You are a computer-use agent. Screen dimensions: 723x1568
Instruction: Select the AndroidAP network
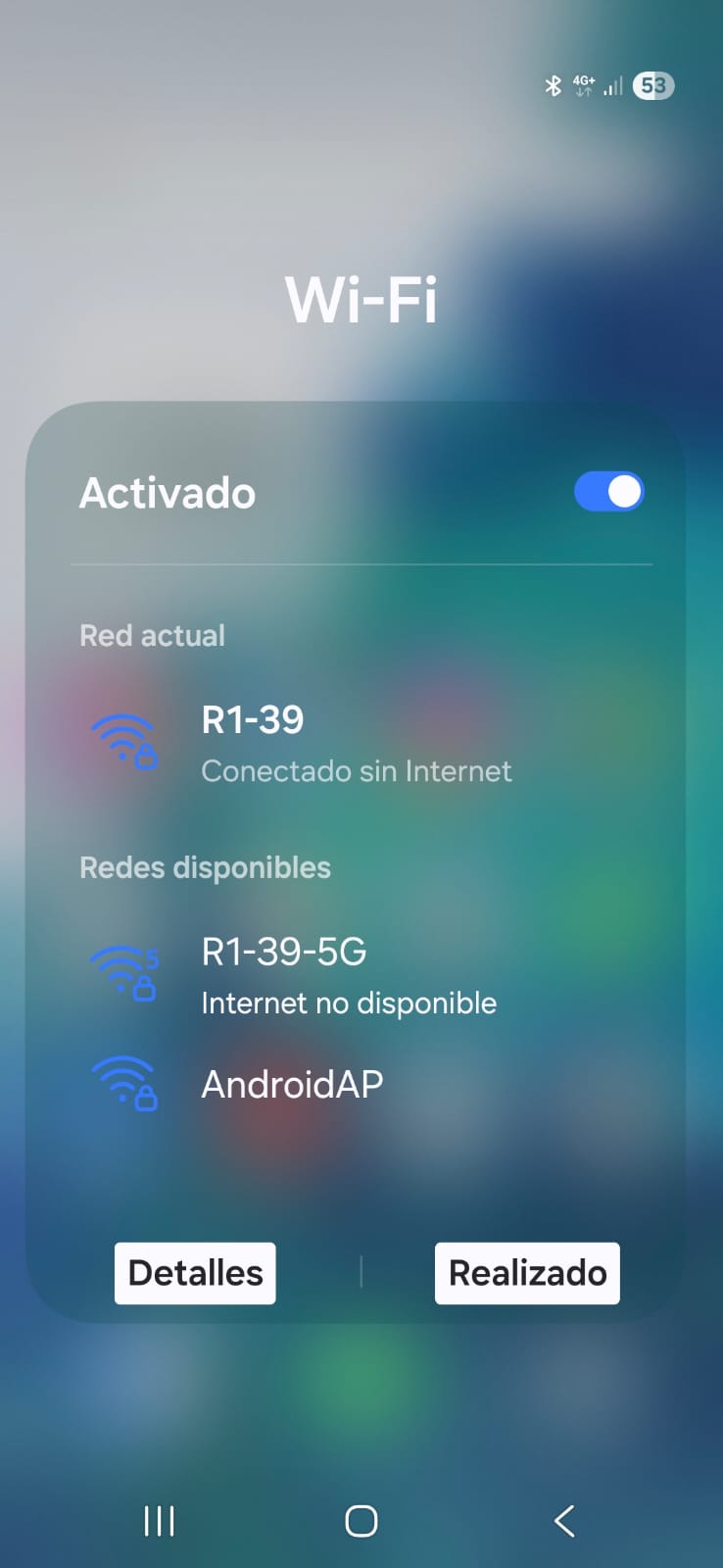tap(291, 1085)
